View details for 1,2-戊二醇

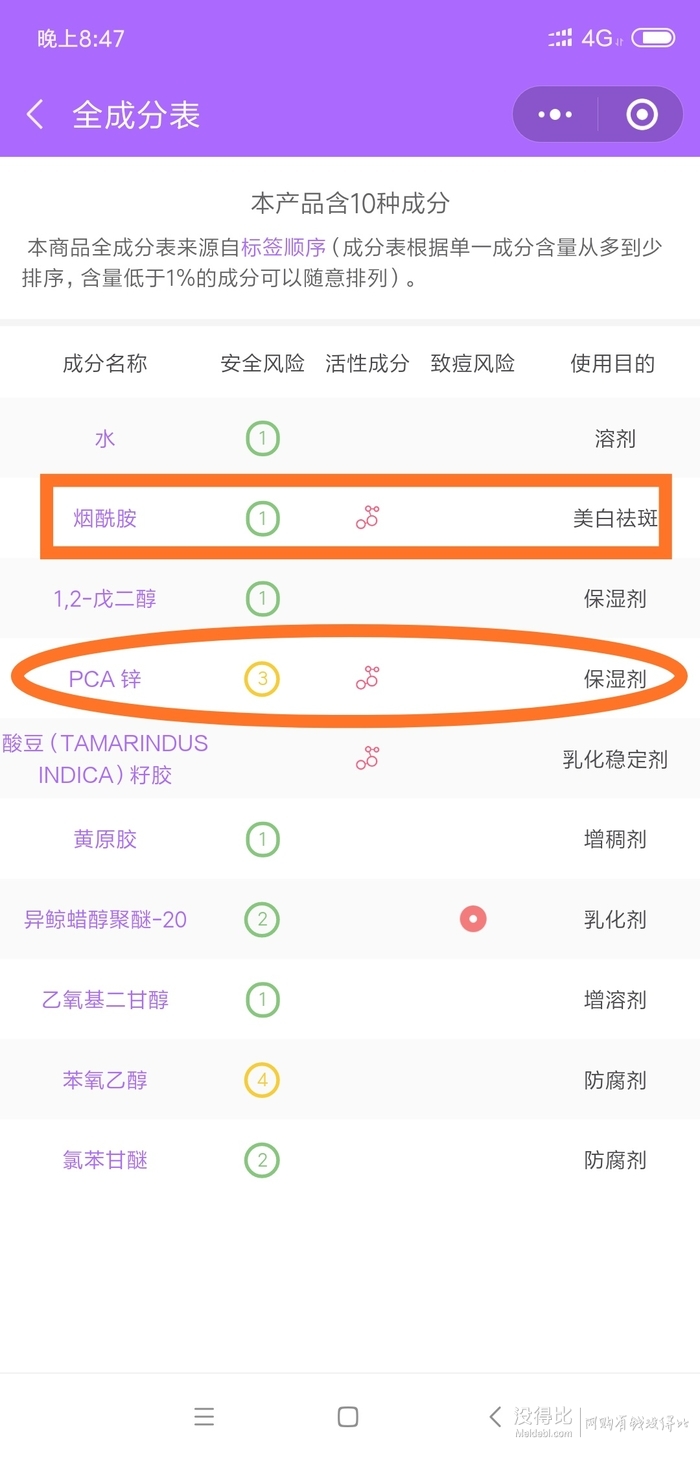pyautogui.click(x=105, y=599)
